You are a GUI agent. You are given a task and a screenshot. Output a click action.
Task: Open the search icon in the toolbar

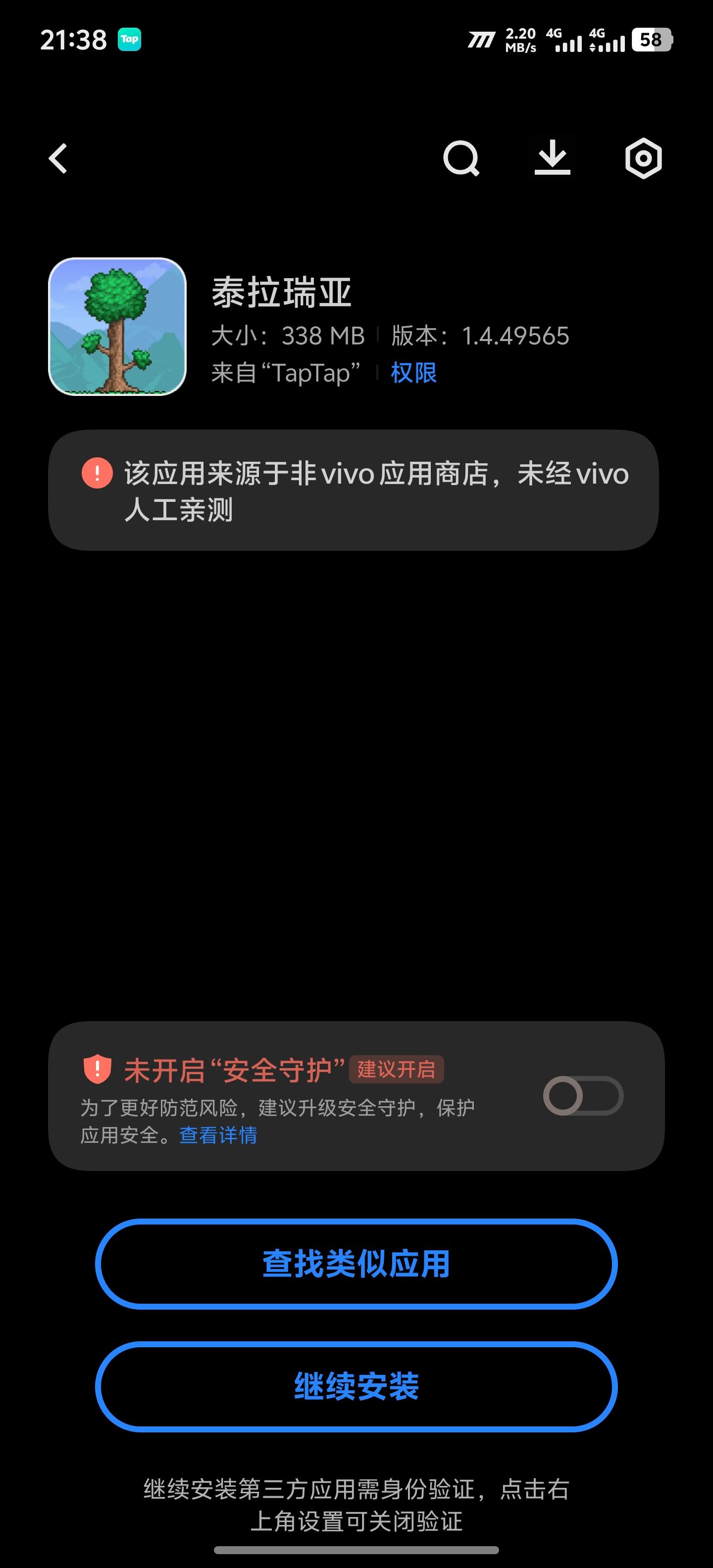click(x=461, y=159)
